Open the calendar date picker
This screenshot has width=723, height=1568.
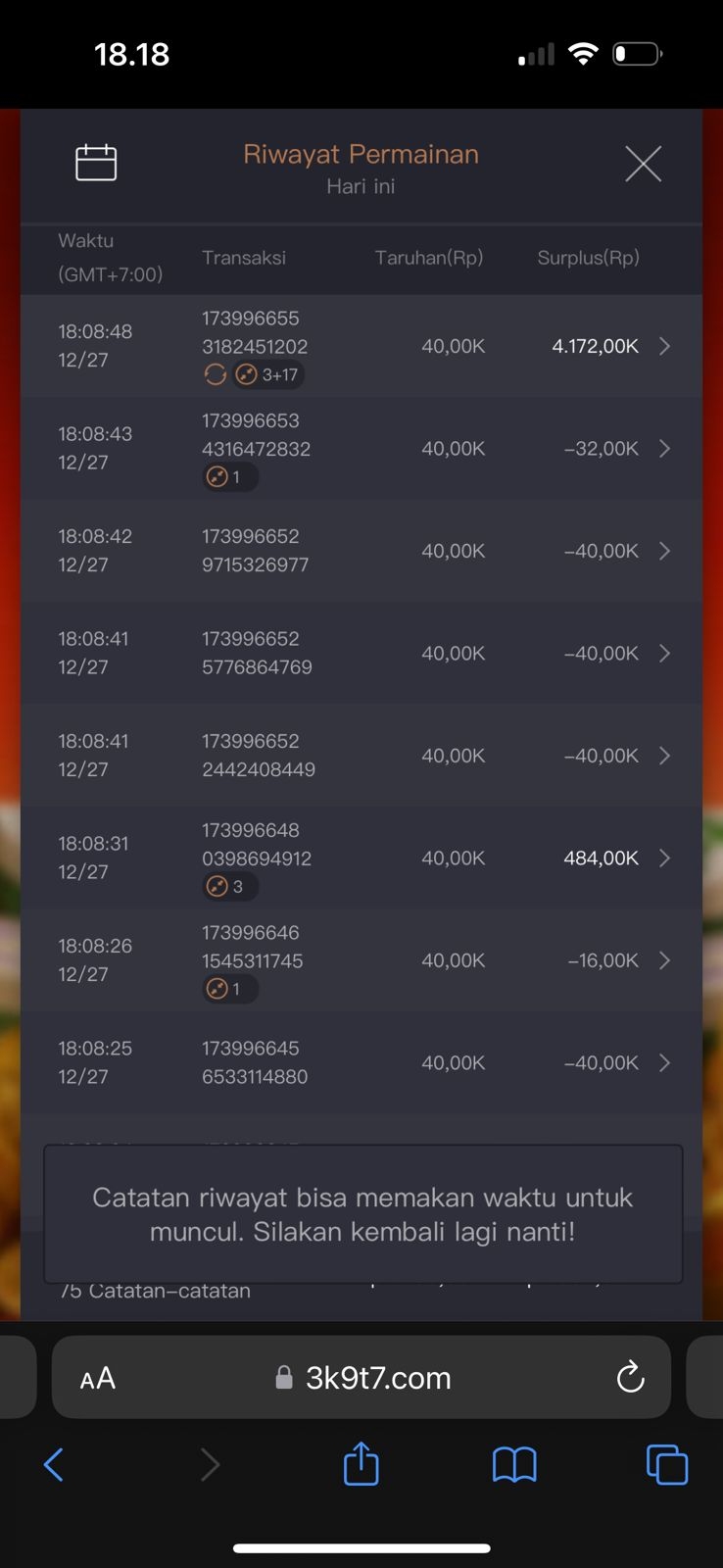click(96, 163)
